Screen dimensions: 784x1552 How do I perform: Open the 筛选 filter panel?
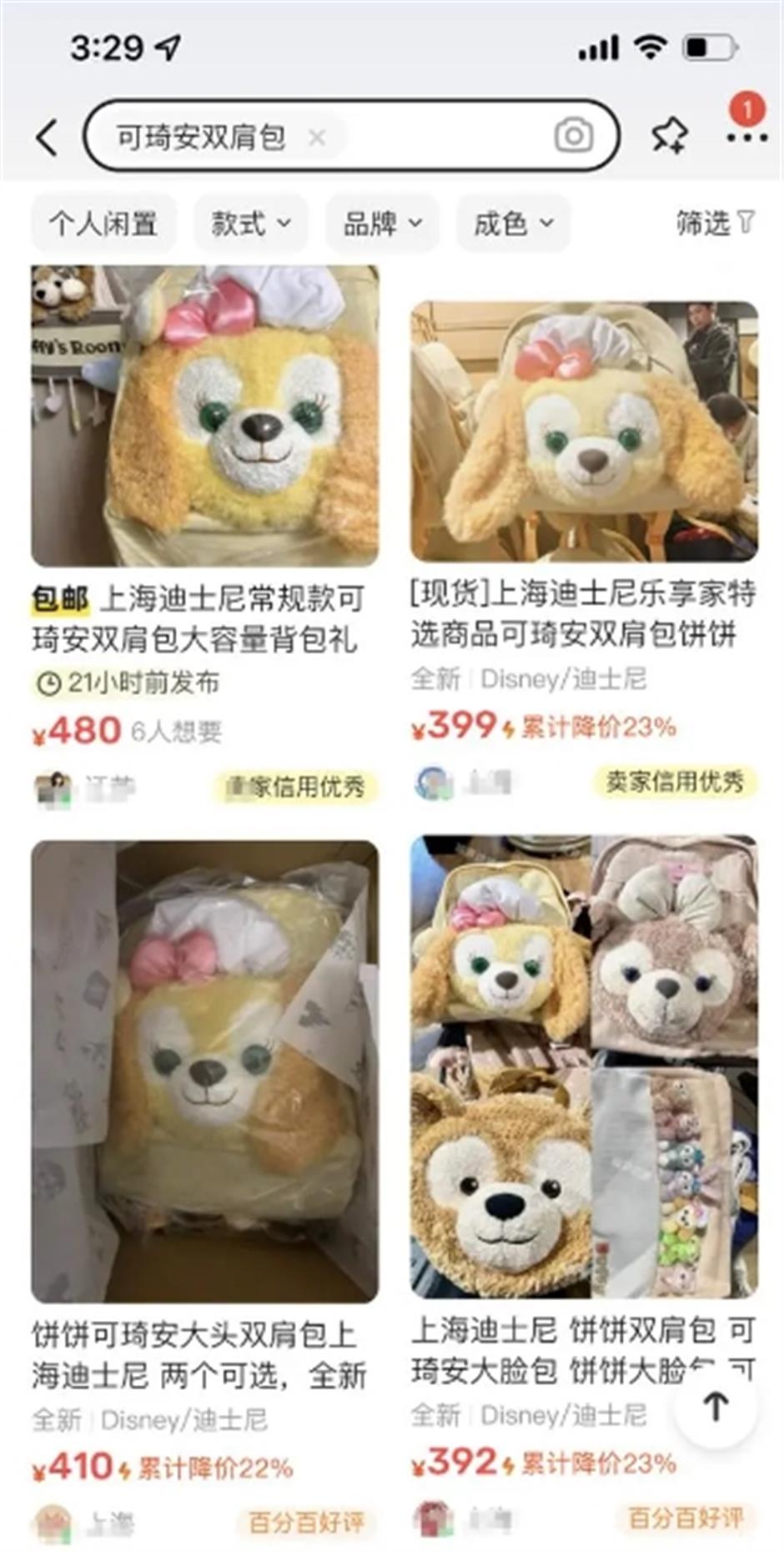(715, 223)
